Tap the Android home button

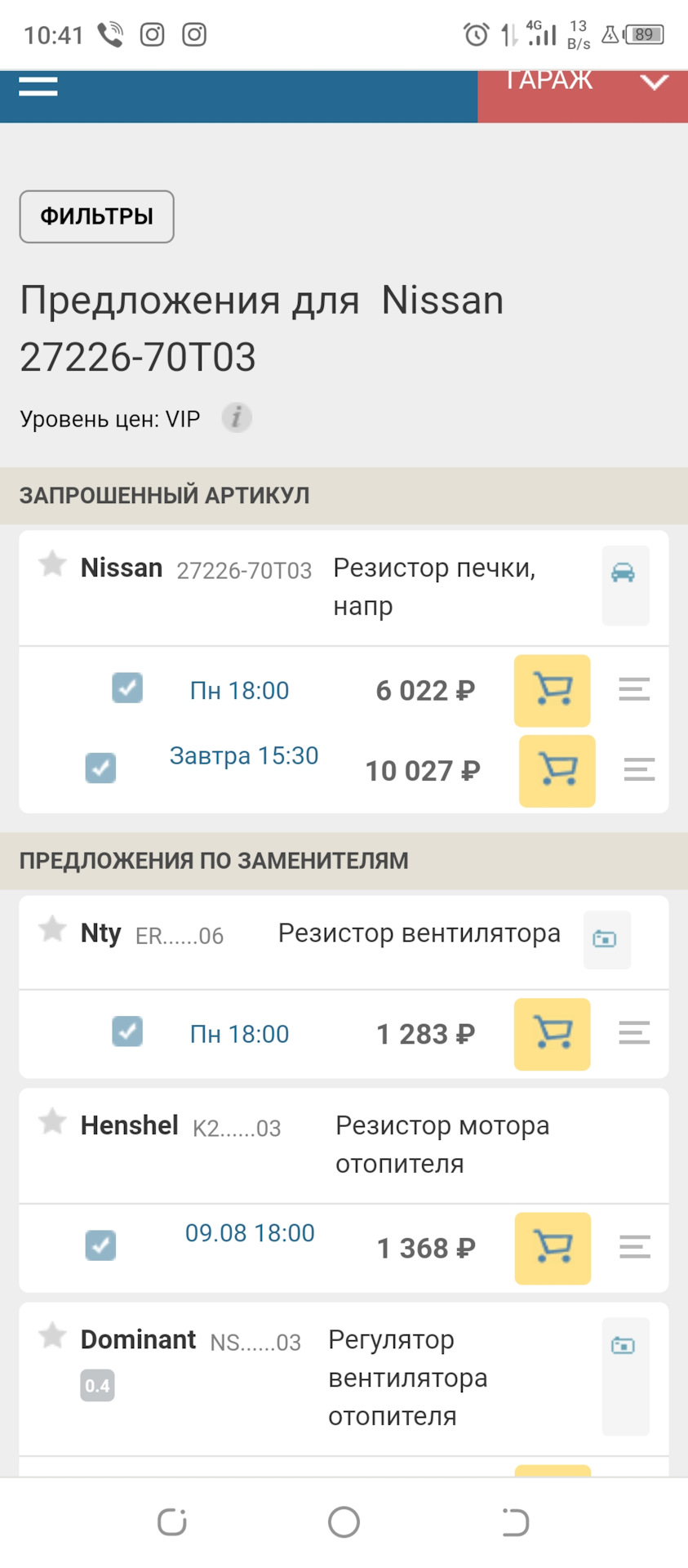point(344,1521)
